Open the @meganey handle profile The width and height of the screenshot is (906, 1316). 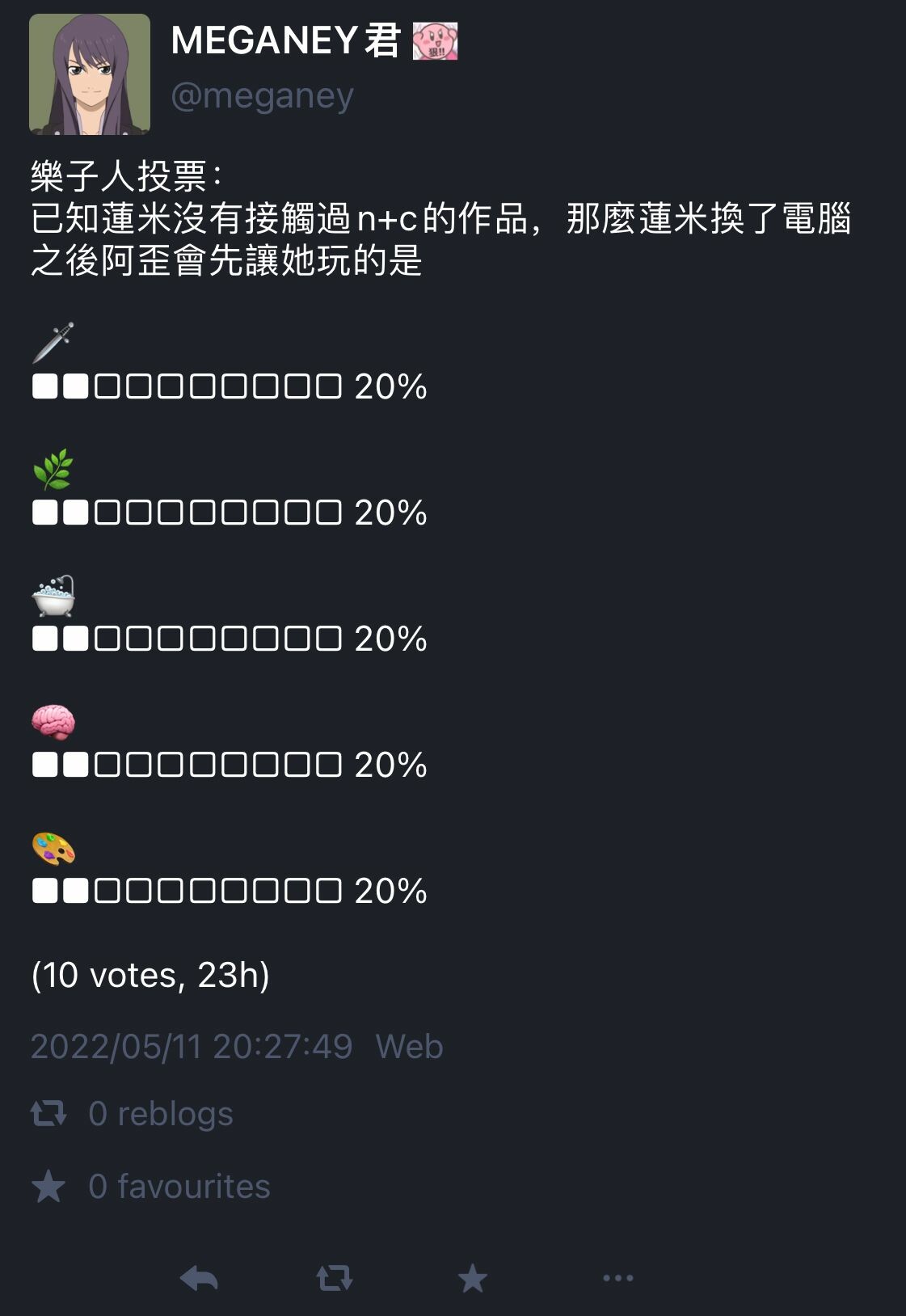click(262, 96)
